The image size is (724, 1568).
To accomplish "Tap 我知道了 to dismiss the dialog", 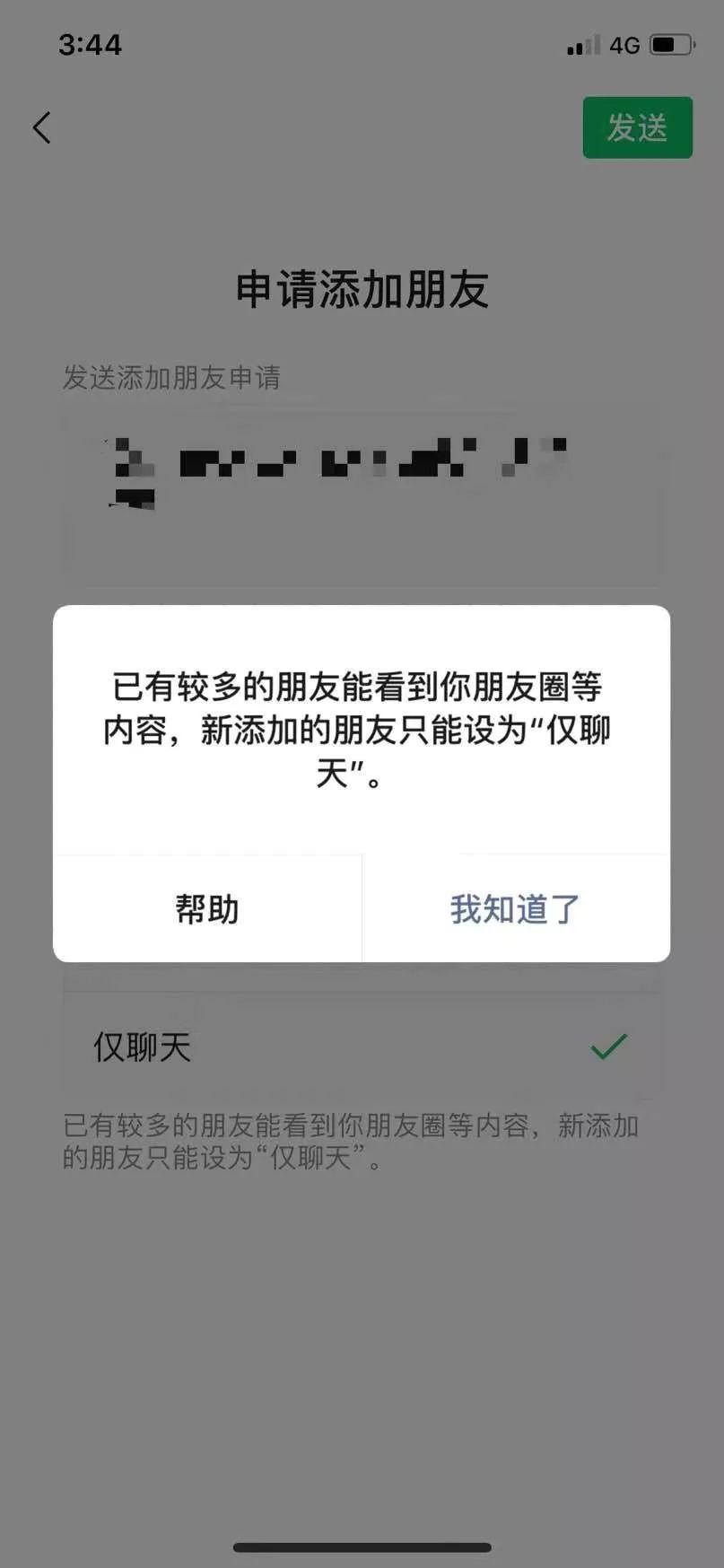I will coord(515,909).
